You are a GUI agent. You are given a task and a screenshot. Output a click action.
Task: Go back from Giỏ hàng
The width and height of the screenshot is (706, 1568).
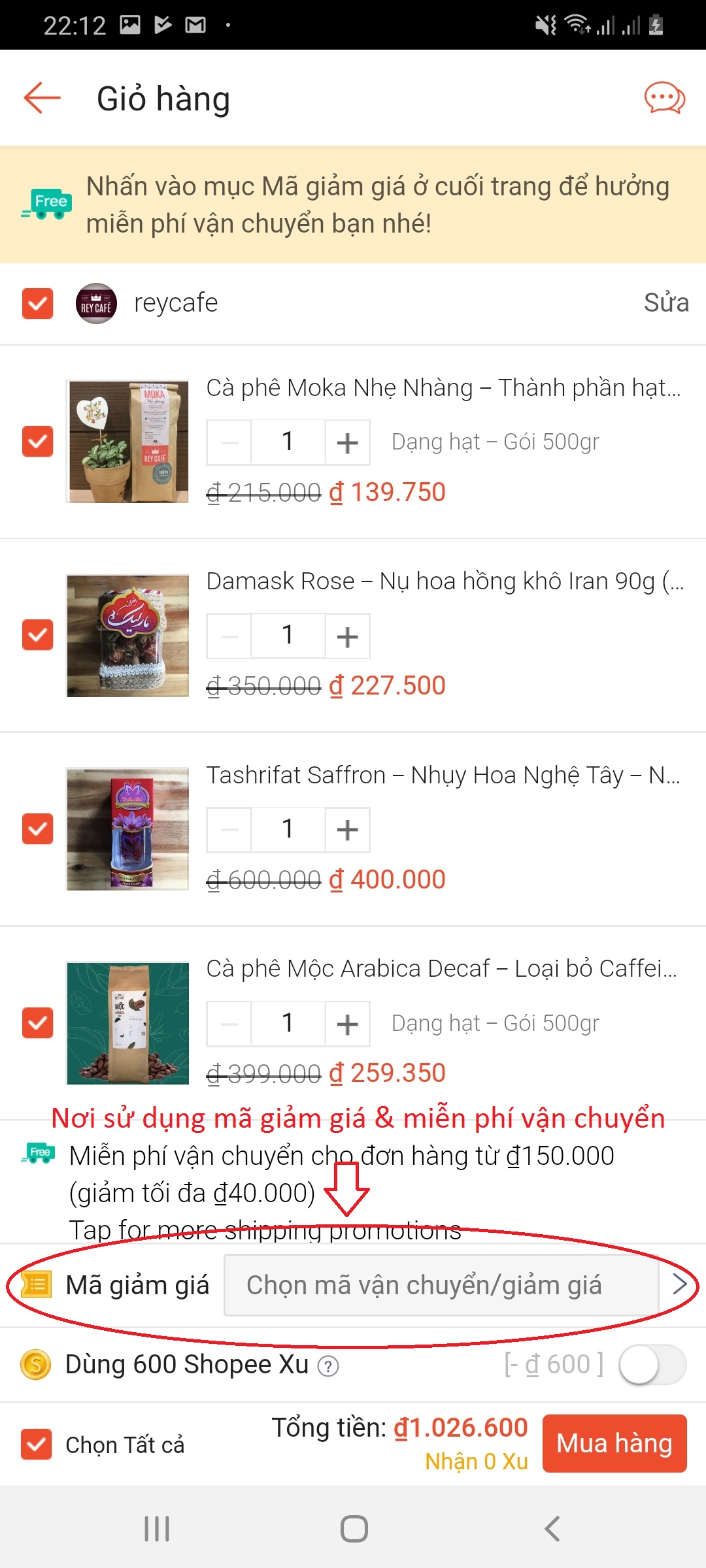42,98
